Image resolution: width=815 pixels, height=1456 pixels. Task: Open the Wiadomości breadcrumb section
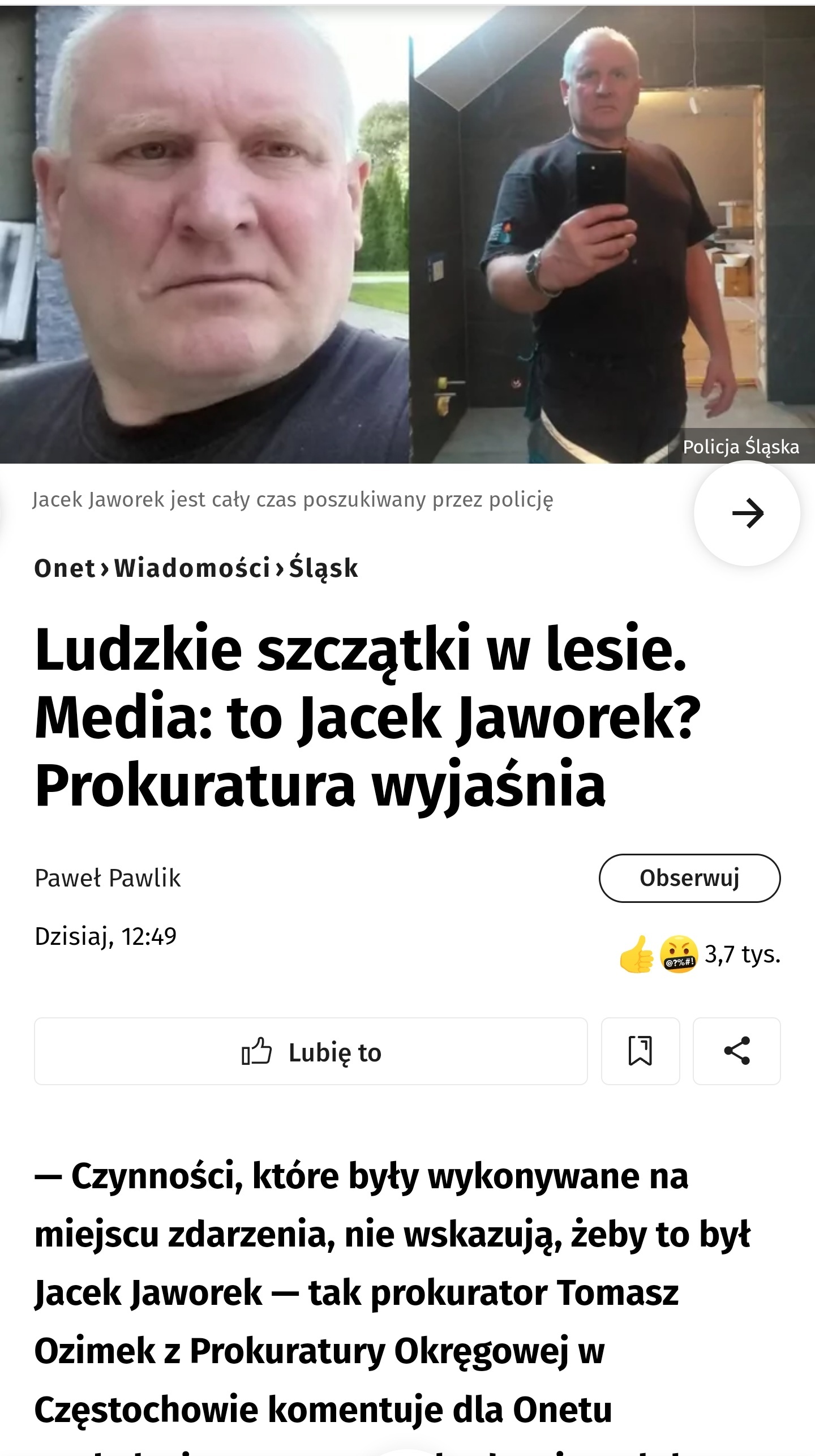192,568
